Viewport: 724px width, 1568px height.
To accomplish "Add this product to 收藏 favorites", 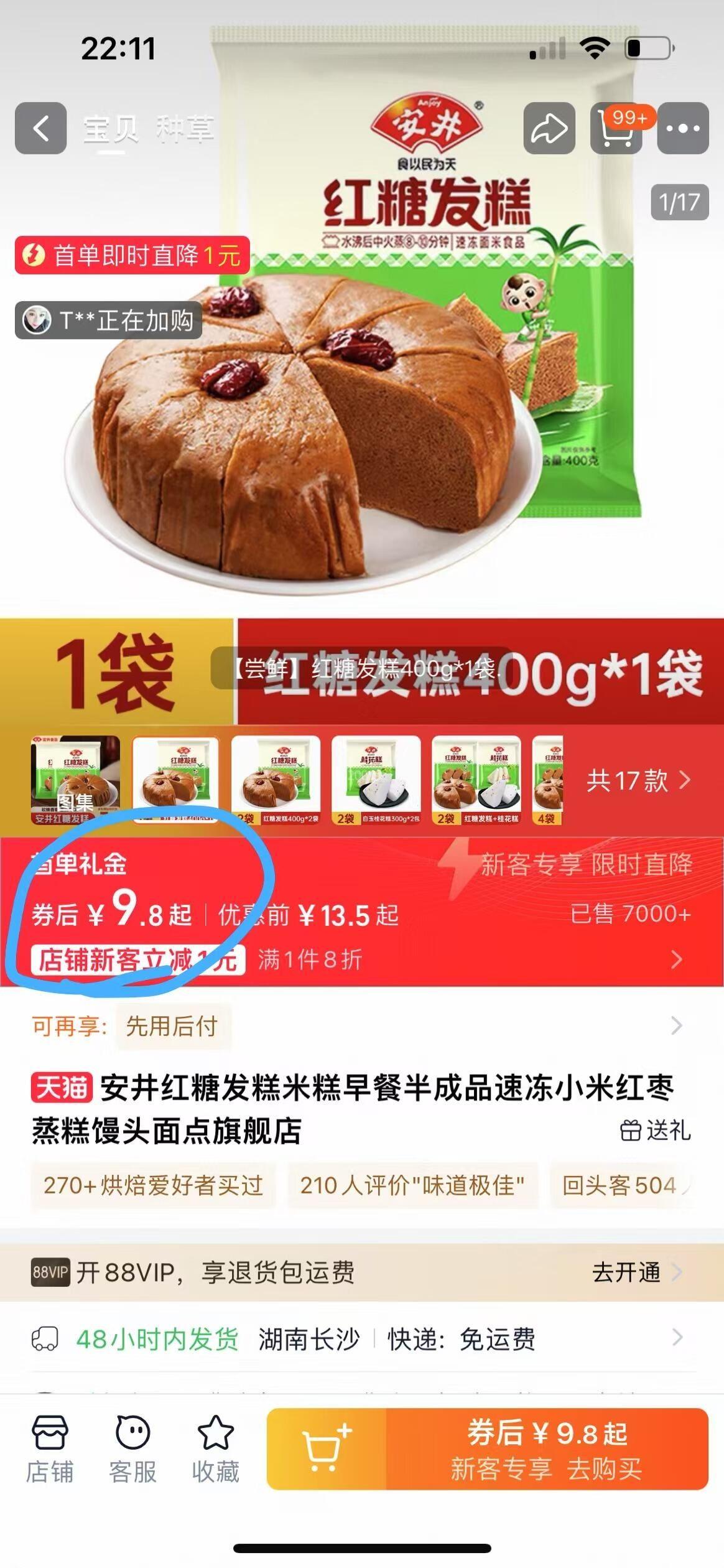I will point(215,1449).
